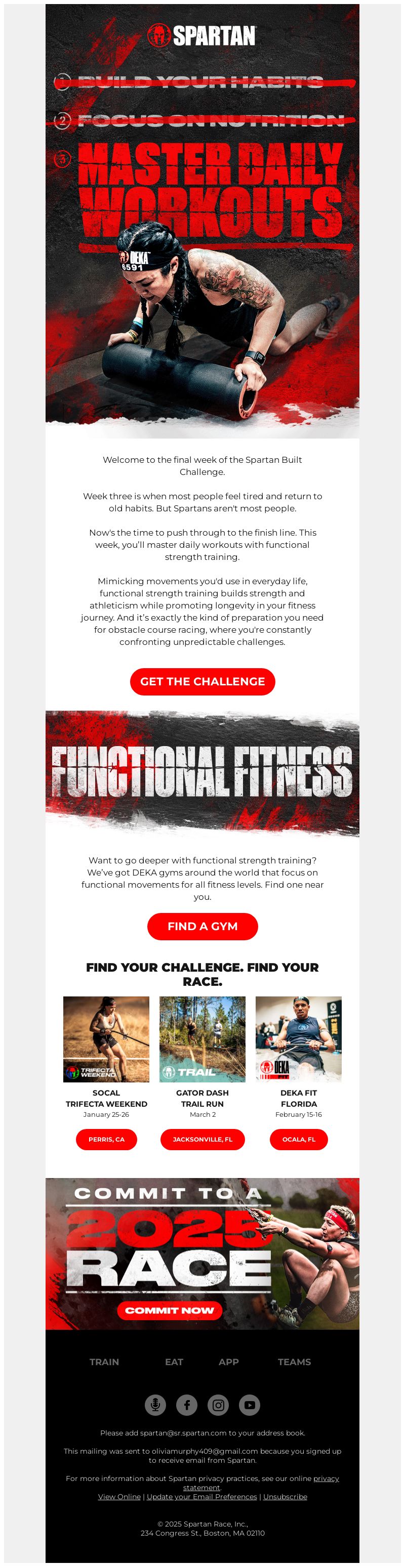Visit Spartan's Instagram profile
The image size is (405, 1568).
coord(218,1404)
